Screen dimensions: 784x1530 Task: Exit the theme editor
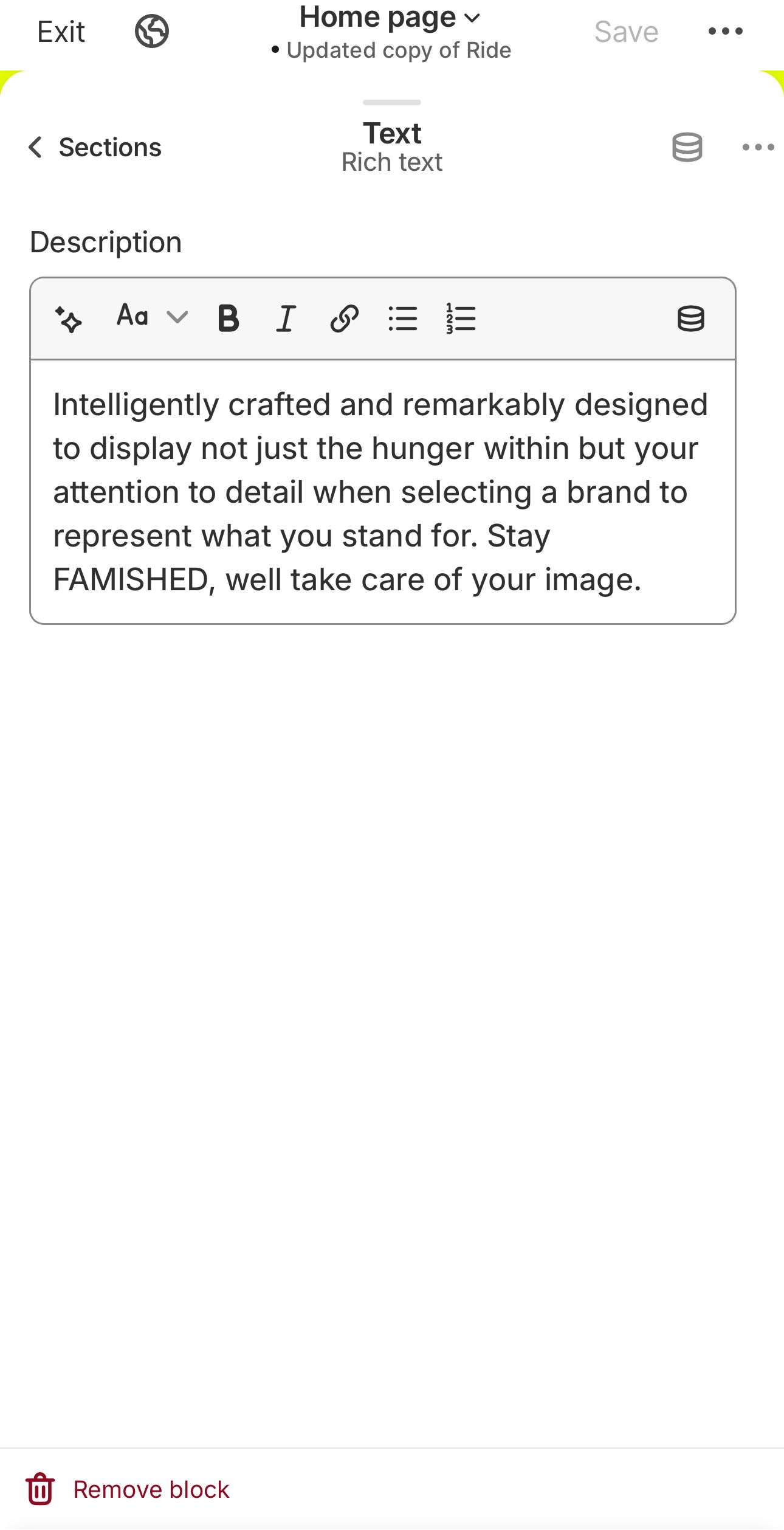[61, 32]
